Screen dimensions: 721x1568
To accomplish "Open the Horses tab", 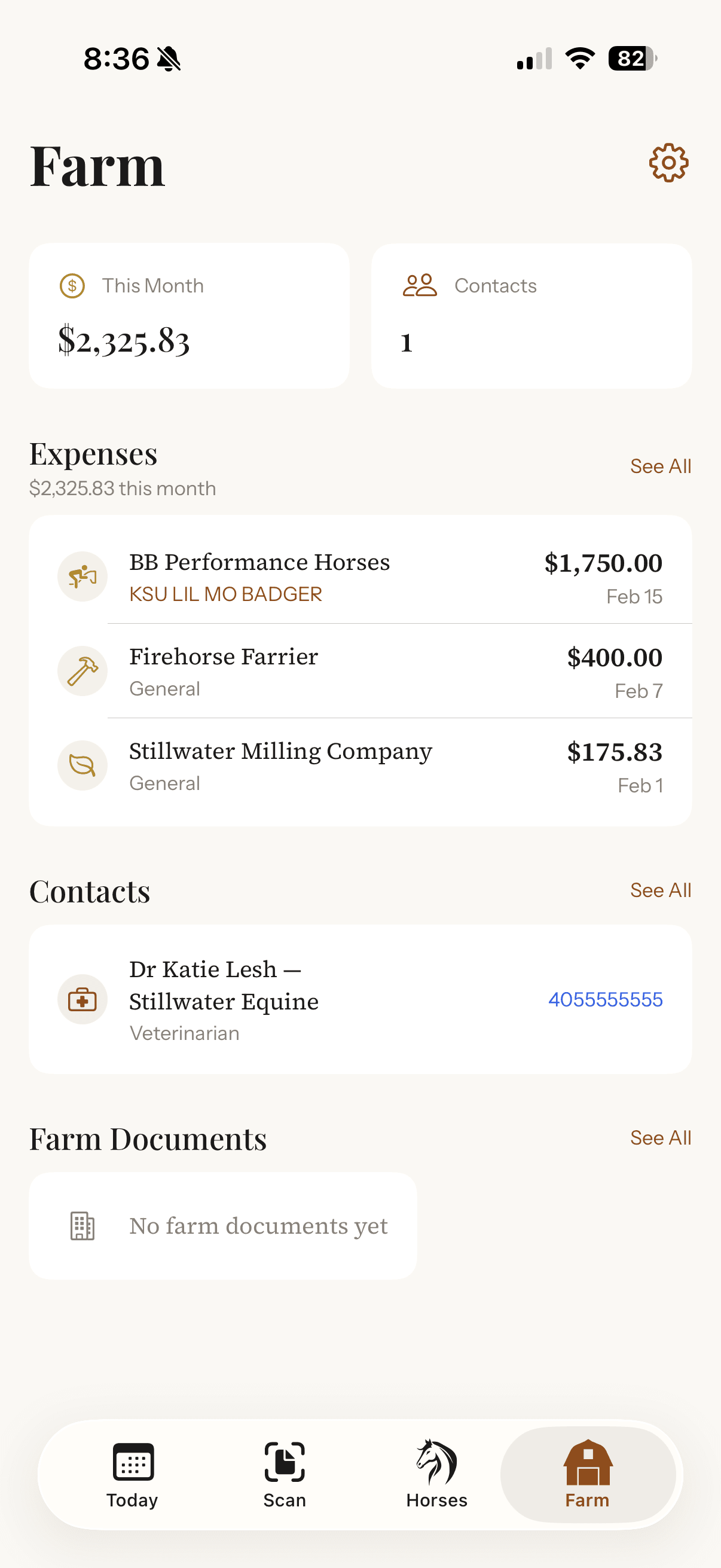I will [436, 1473].
